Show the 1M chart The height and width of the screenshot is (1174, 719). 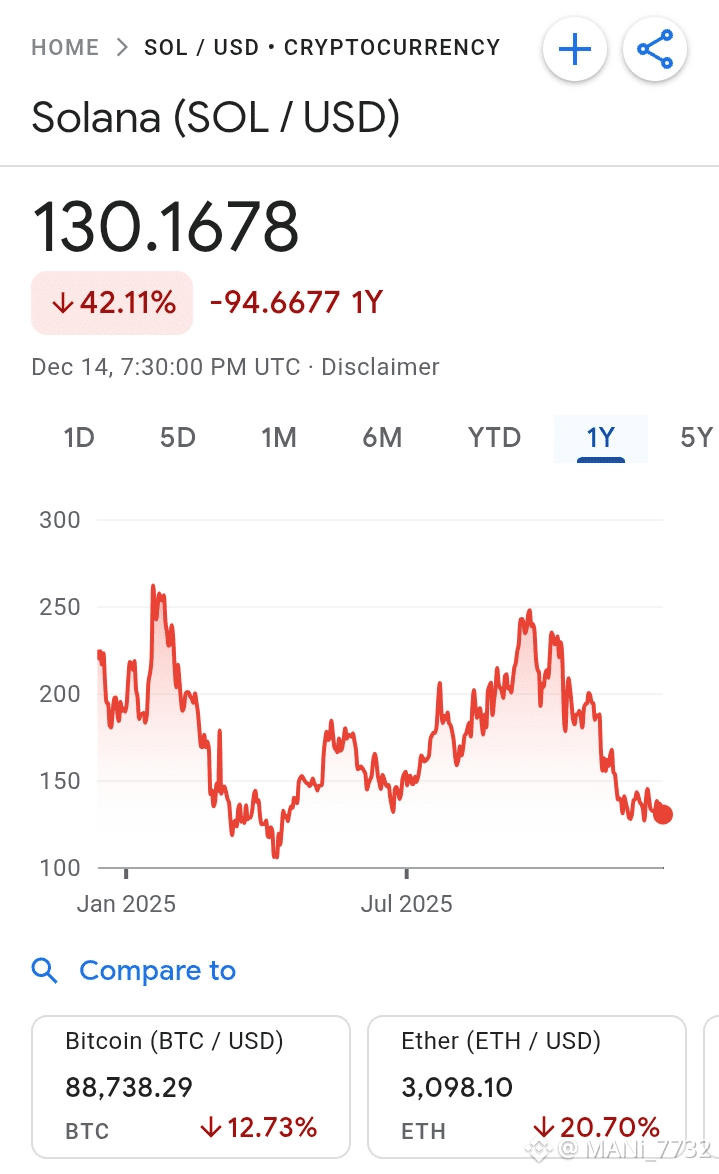(x=279, y=437)
